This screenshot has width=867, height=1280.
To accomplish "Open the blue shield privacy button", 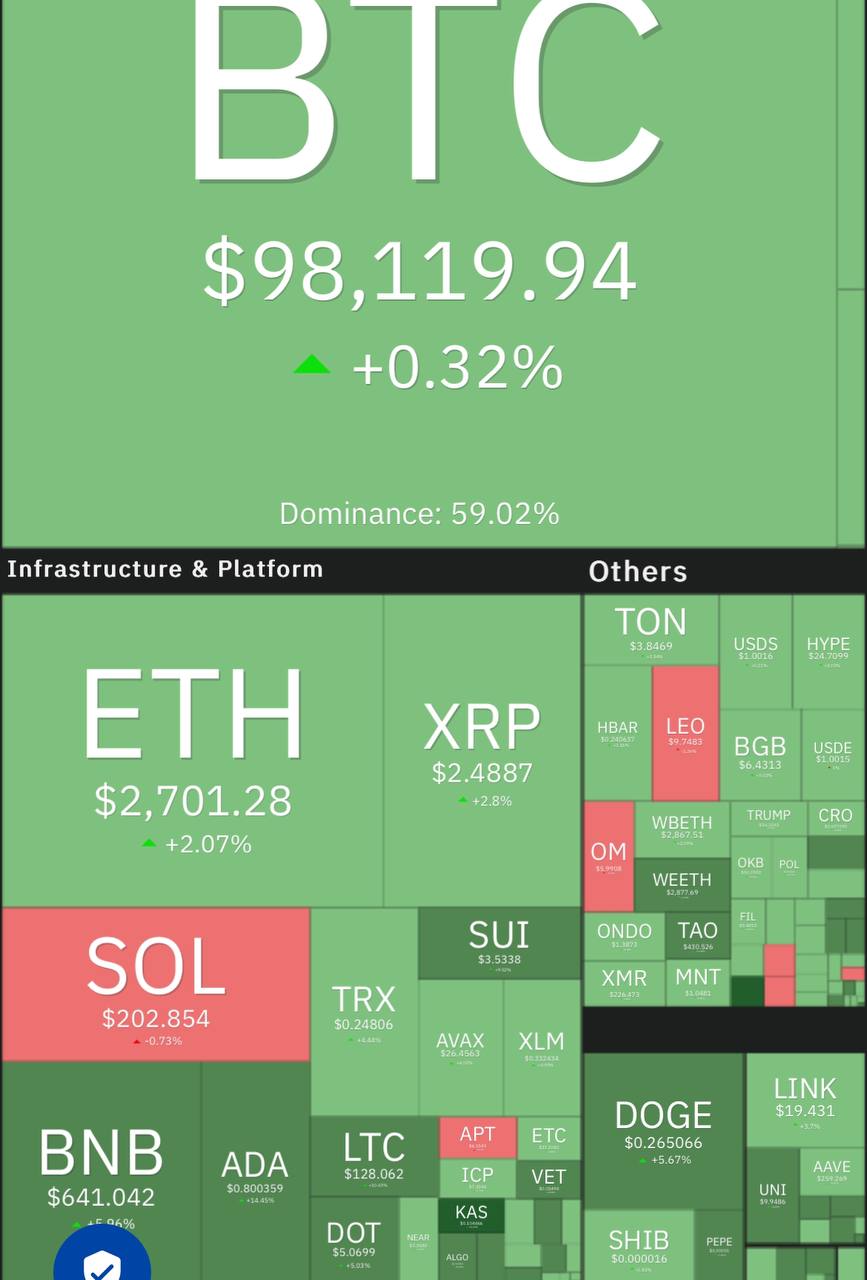I will coord(102,1258).
